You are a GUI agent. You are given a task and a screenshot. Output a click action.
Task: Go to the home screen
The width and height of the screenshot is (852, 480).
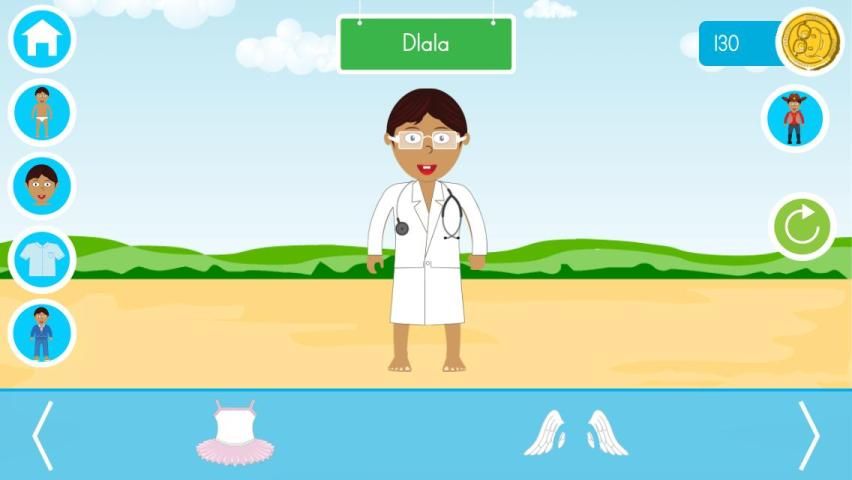point(42,38)
